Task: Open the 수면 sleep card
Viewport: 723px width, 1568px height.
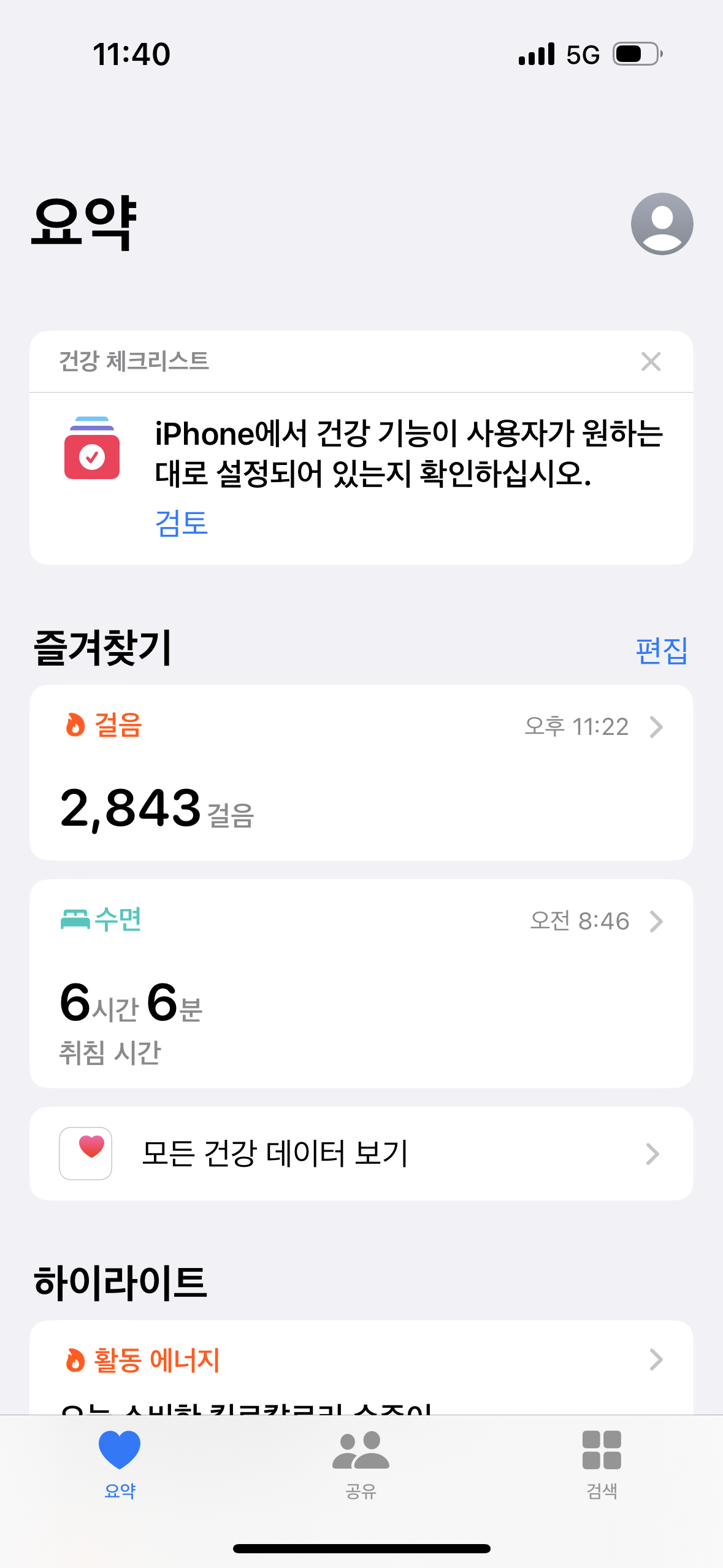Action: (361, 983)
